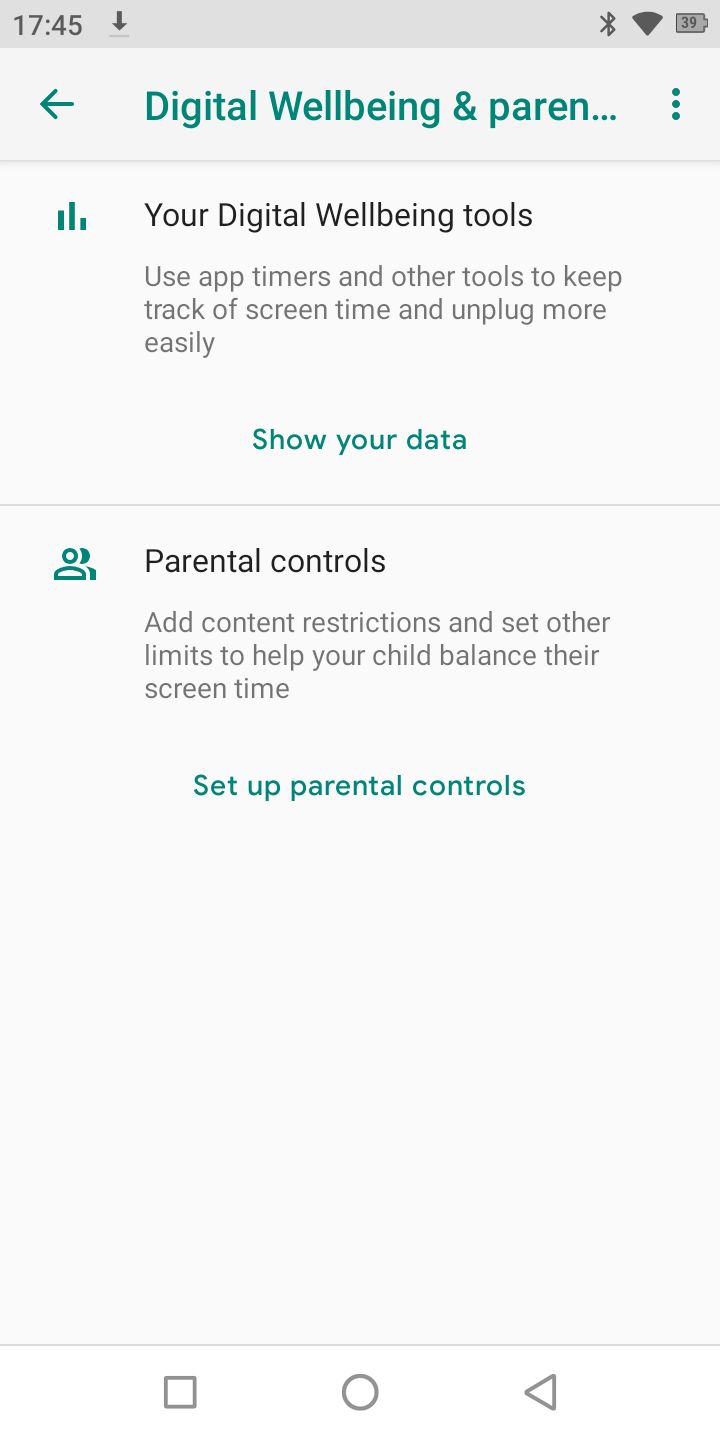
Task: Go to the home screen
Action: [x=360, y=1392]
